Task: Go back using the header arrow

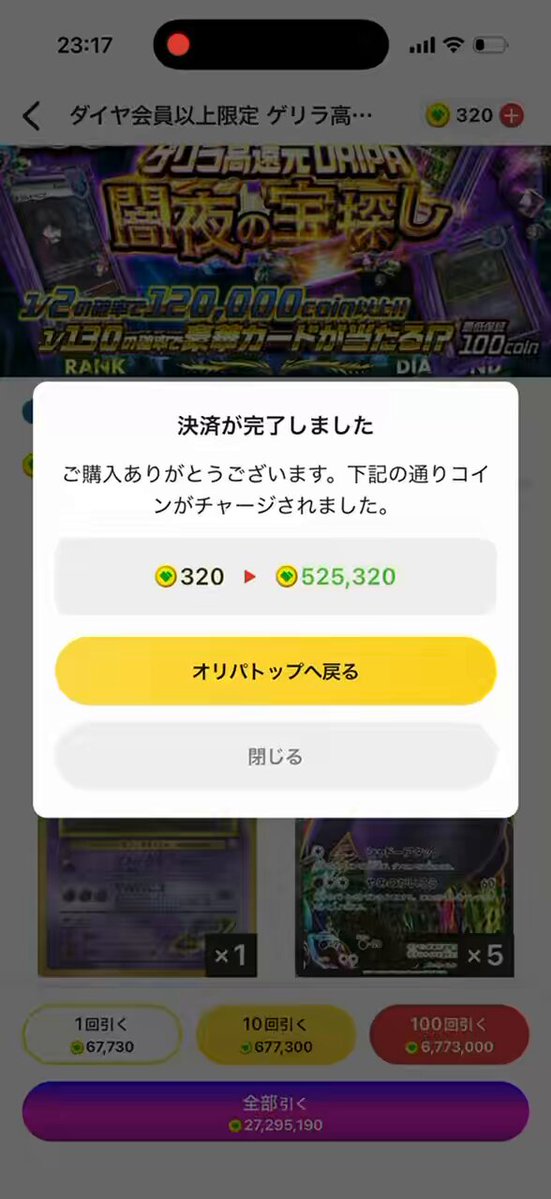Action: pos(31,116)
